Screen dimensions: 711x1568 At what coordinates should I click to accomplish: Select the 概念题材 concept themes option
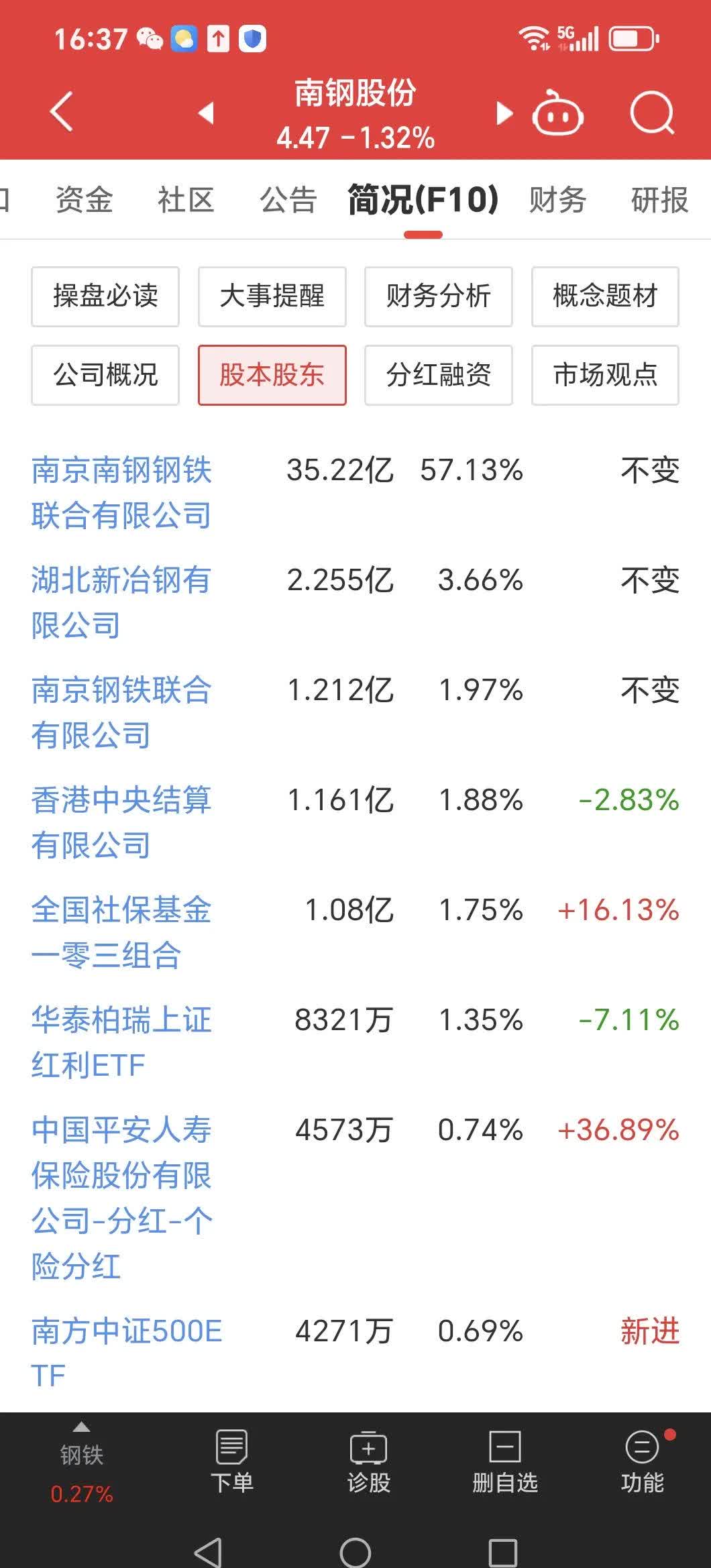[x=604, y=296]
